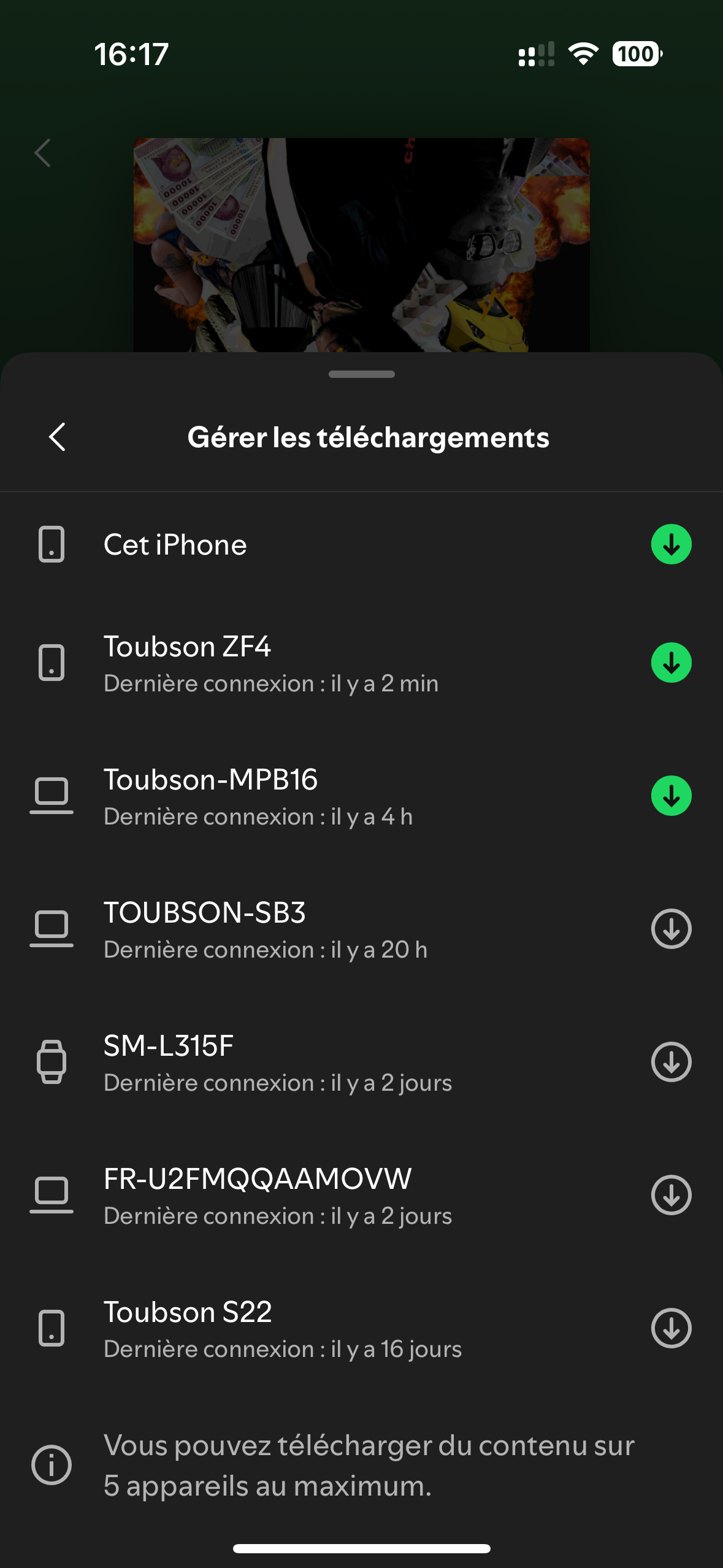Image resolution: width=723 pixels, height=1568 pixels.
Task: Download to the SM-L315F watch
Action: (x=671, y=1062)
